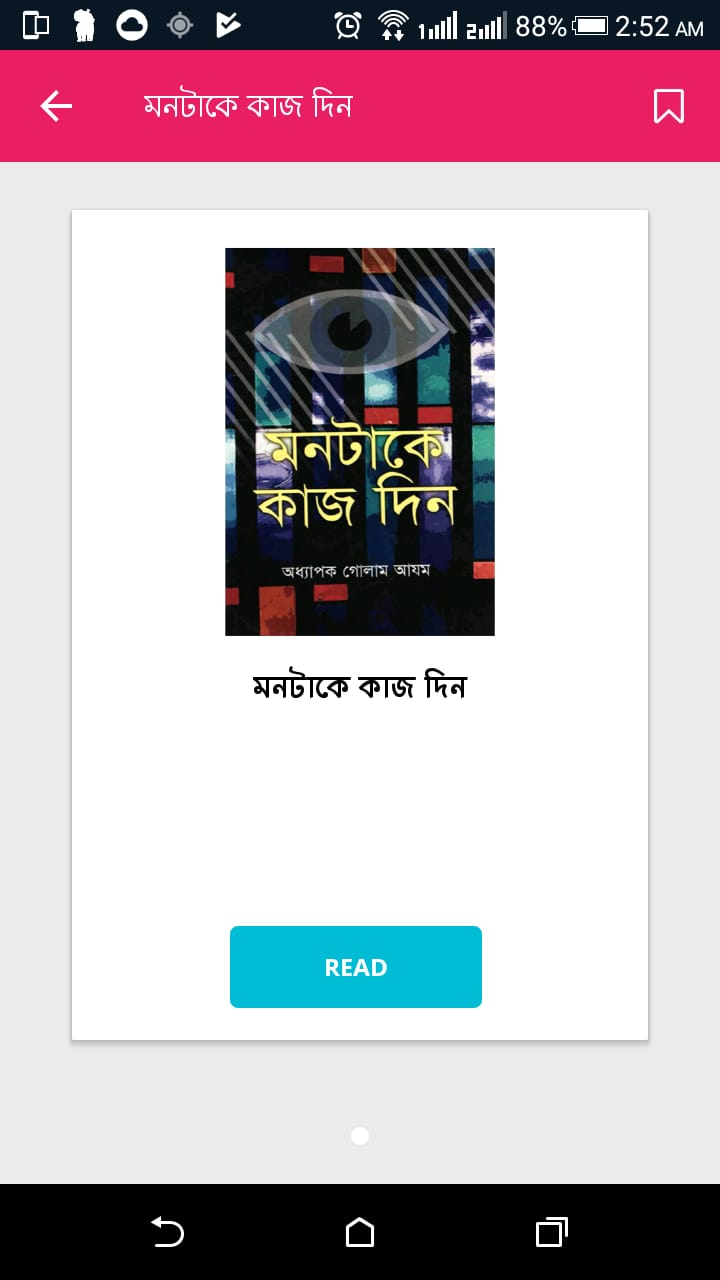The image size is (720, 1280).
Task: Tap the page indicator dot
Action: point(360,1136)
